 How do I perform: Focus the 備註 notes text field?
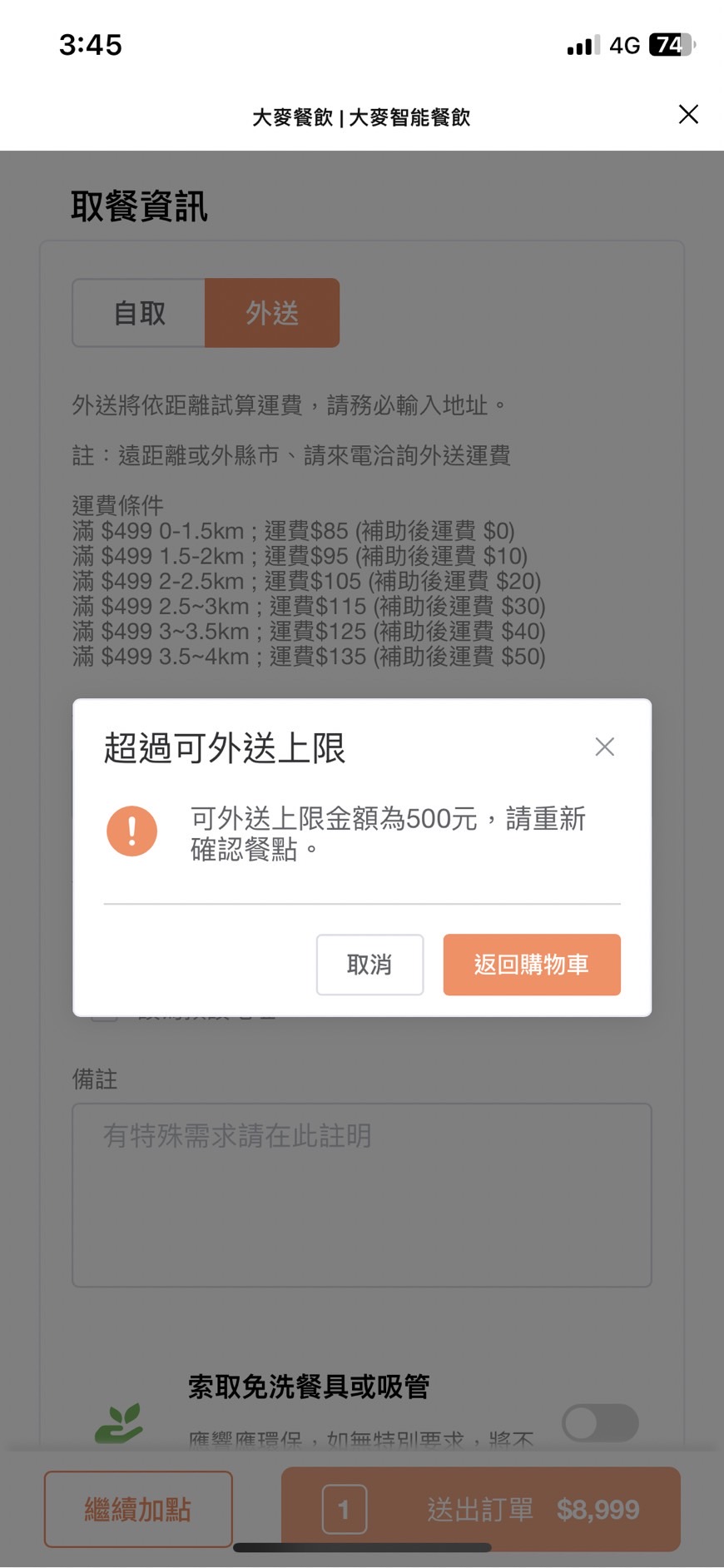click(361, 1194)
